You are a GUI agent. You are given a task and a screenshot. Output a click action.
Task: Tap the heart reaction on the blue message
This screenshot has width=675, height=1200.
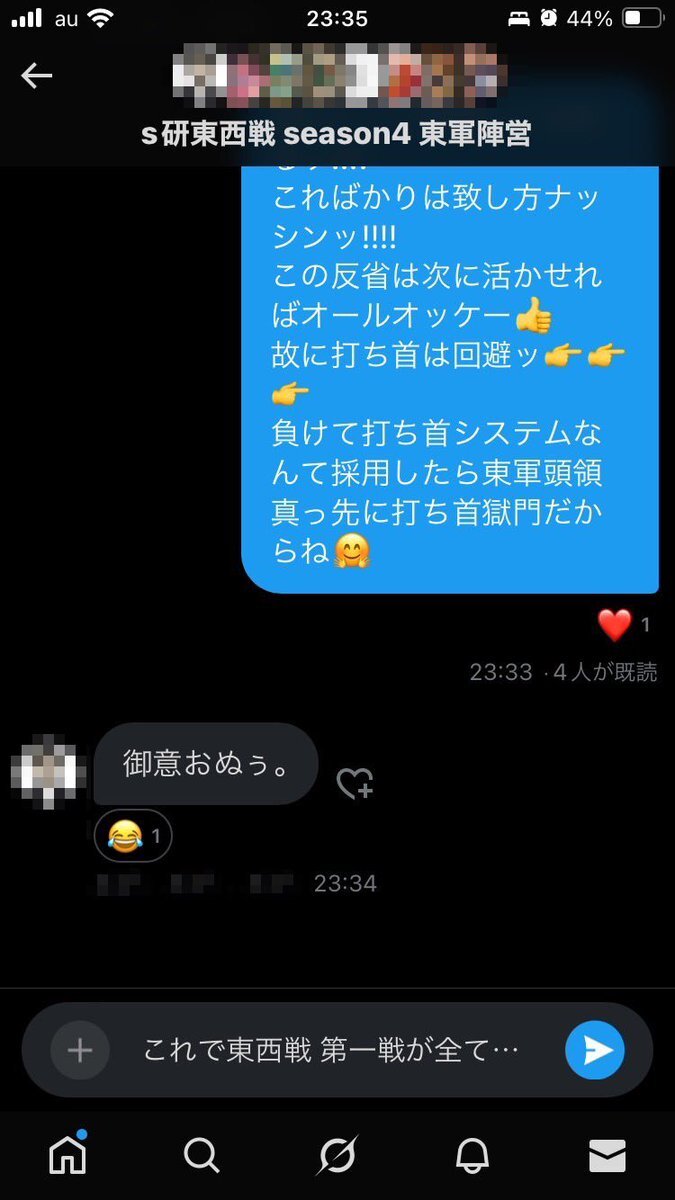[x=615, y=625]
